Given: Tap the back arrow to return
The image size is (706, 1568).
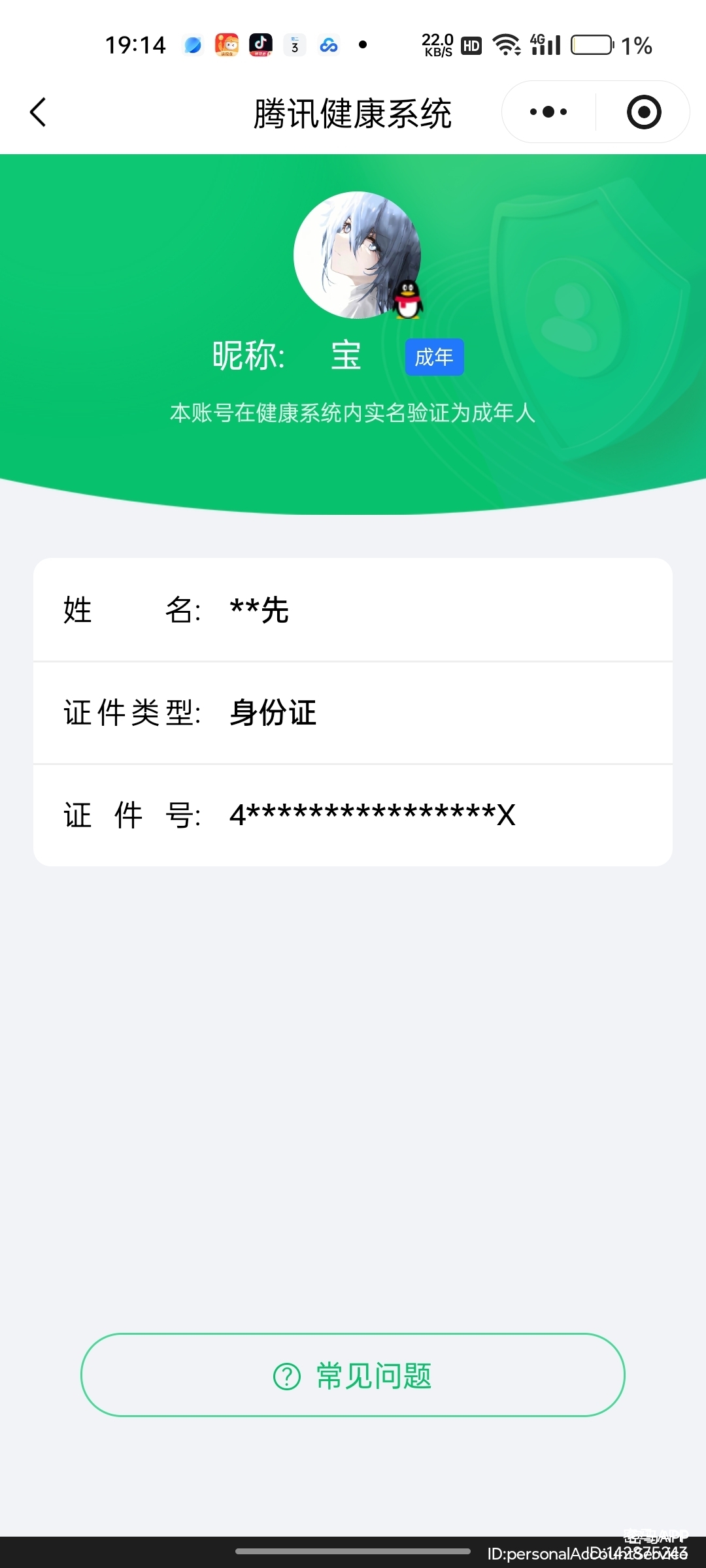Looking at the screenshot, I should [37, 112].
